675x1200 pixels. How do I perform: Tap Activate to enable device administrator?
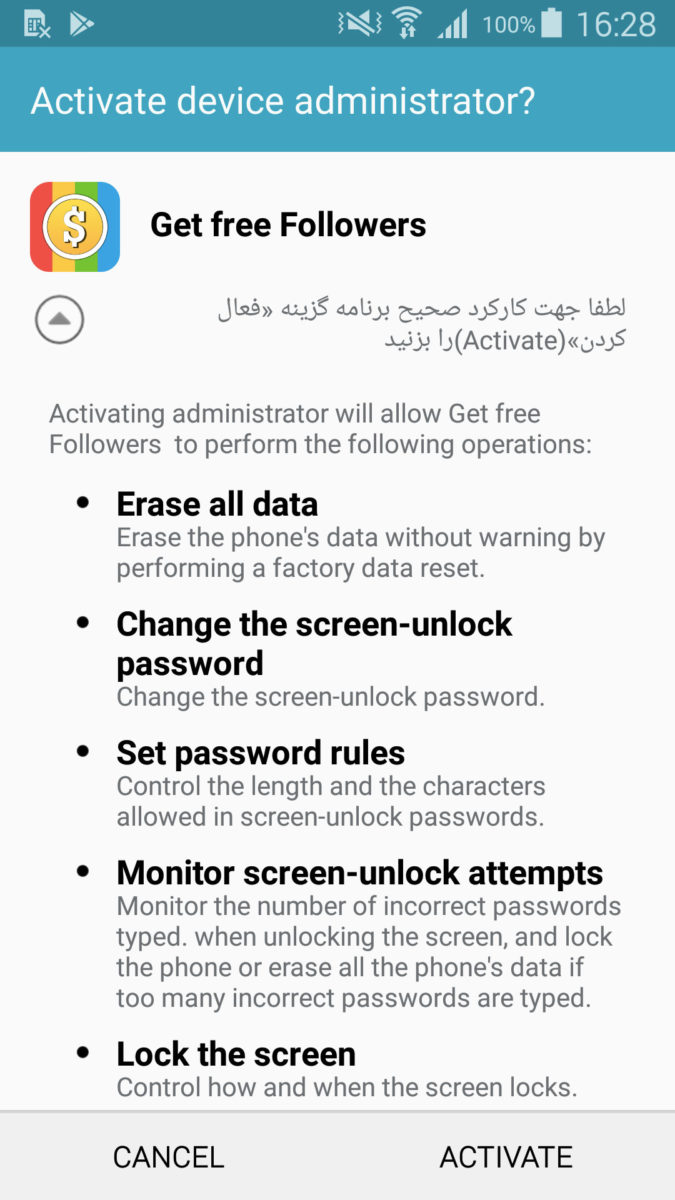(506, 1157)
